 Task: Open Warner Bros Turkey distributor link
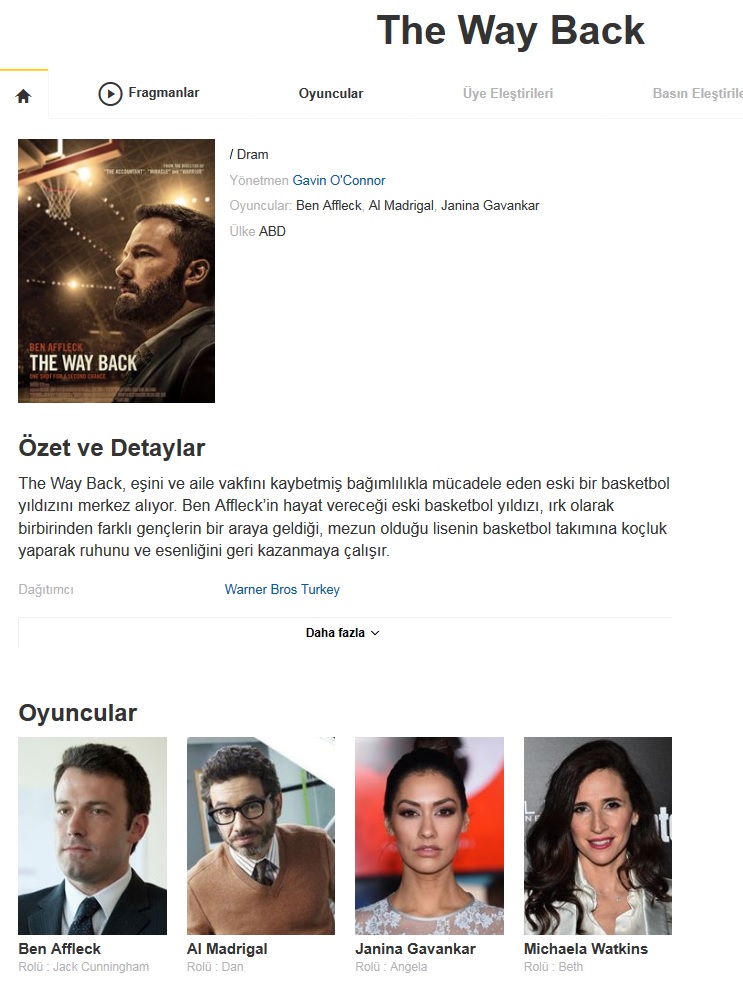(282, 590)
